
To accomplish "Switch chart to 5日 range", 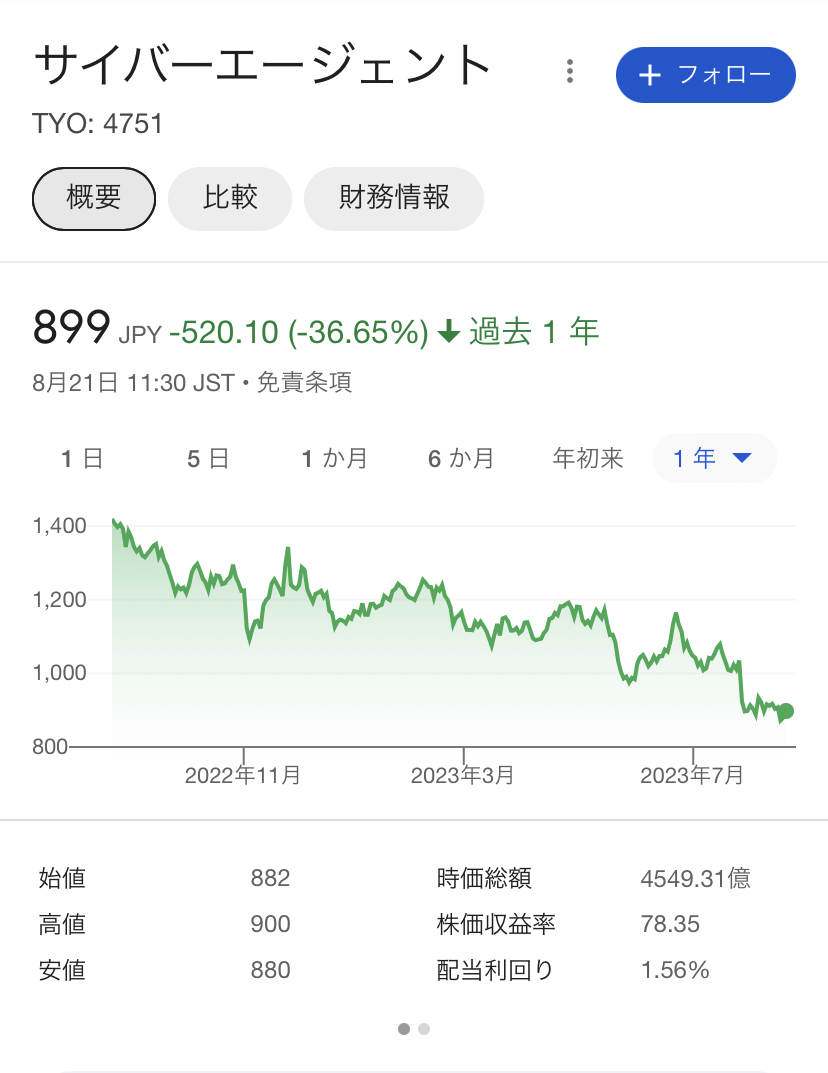I will tap(208, 459).
